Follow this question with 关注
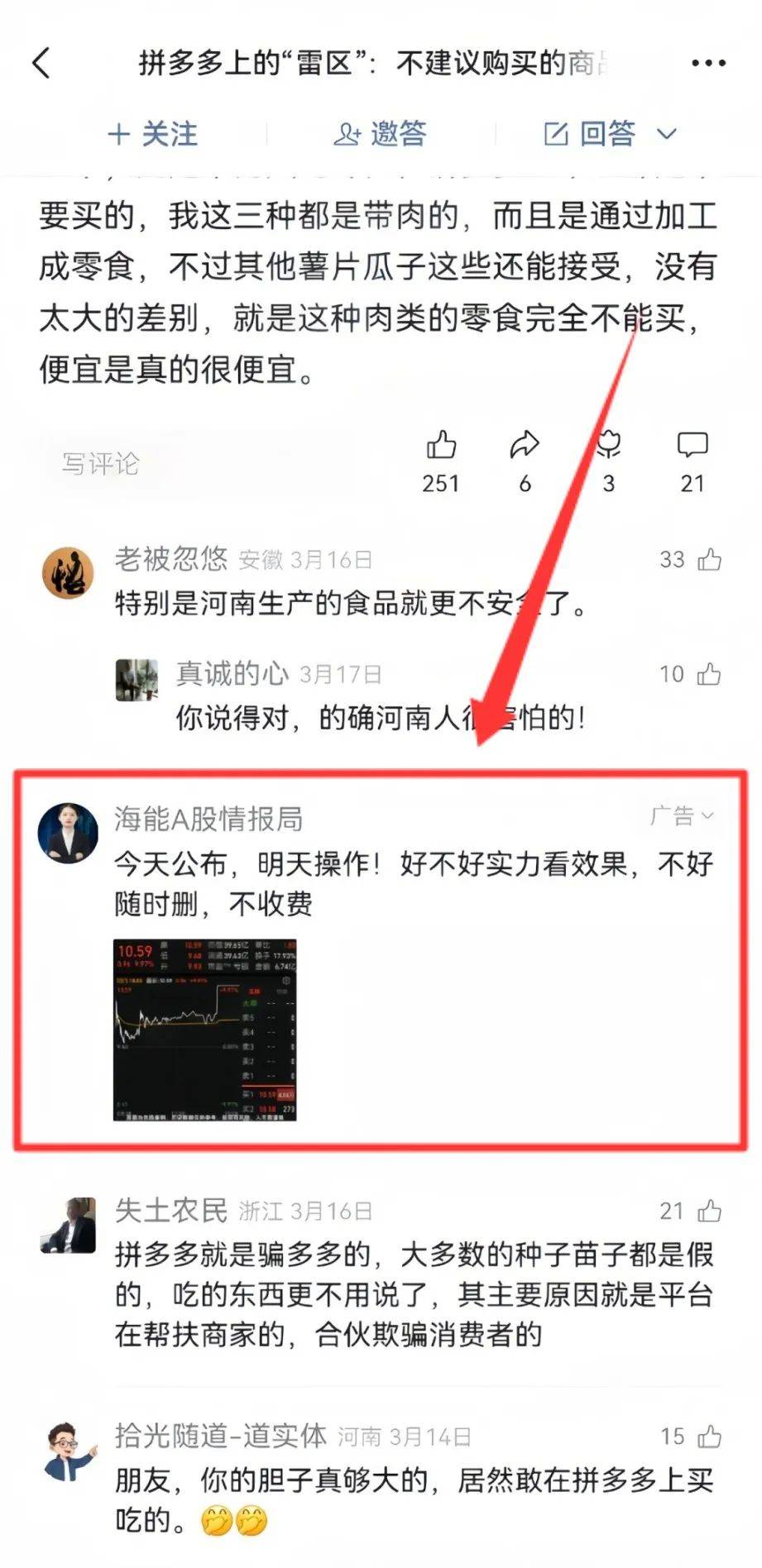The height and width of the screenshot is (1568, 762). point(154,134)
